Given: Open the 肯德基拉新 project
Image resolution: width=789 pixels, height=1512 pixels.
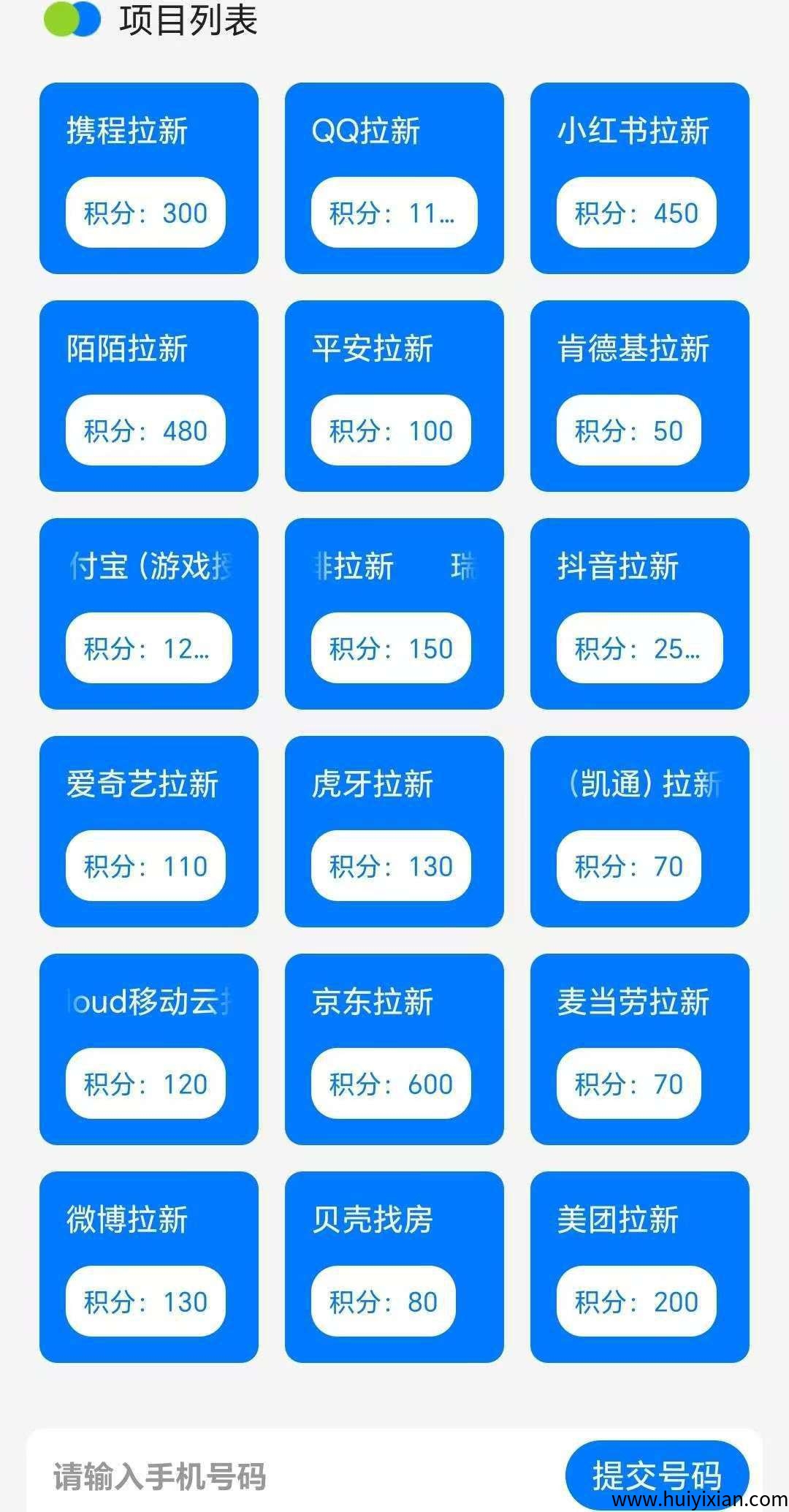Looking at the screenshot, I should (639, 395).
